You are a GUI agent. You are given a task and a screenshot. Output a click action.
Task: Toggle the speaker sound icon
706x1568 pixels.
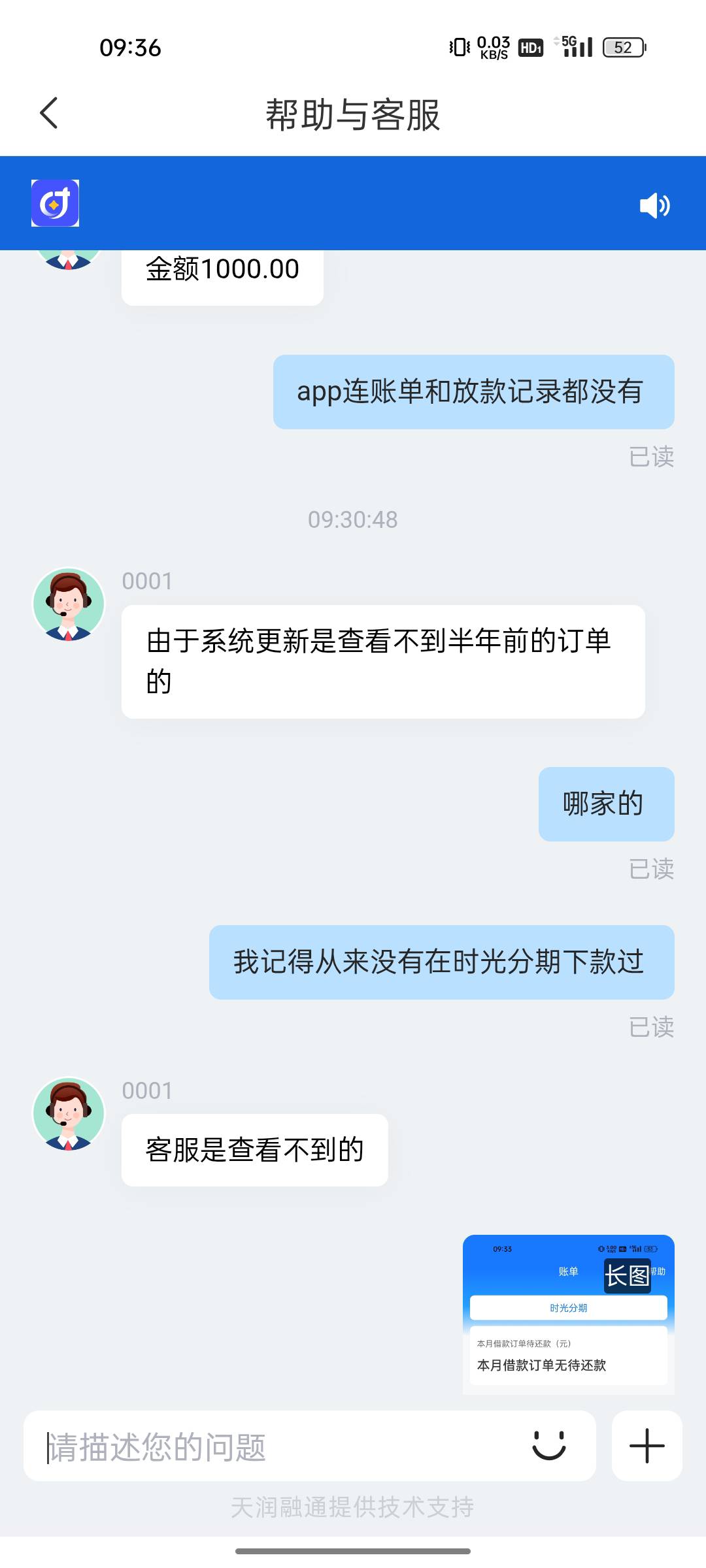pyautogui.click(x=654, y=206)
